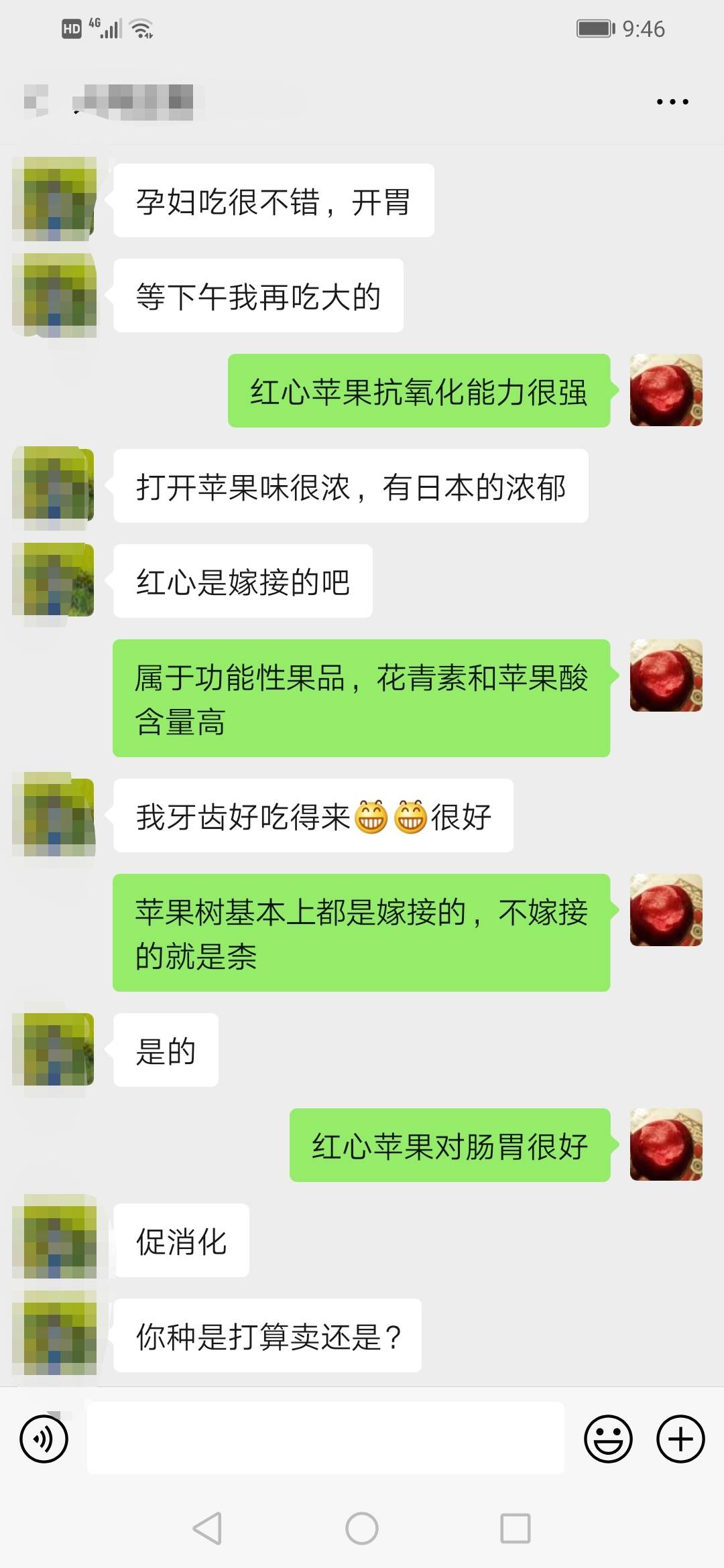
Task: Open the emoji sticker panel
Action: 608,1439
